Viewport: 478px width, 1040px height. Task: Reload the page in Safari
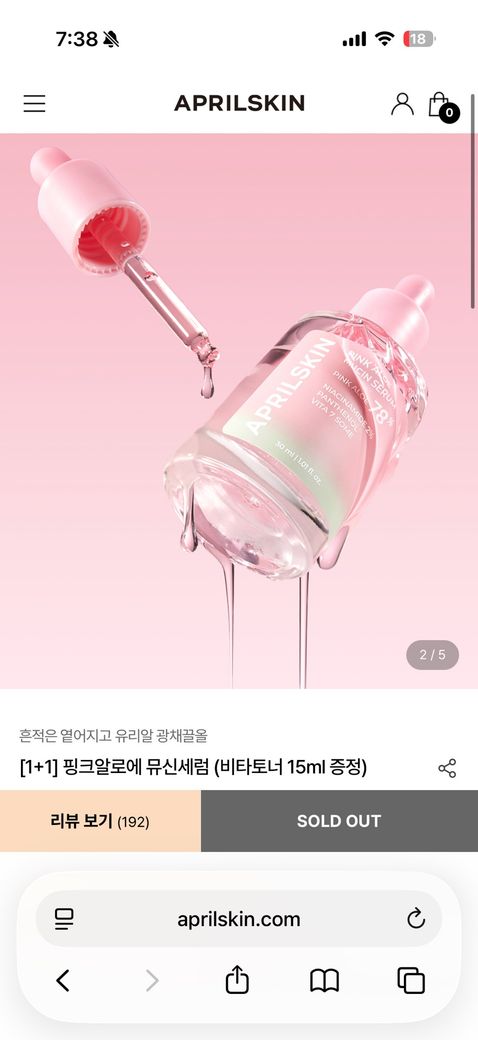416,919
